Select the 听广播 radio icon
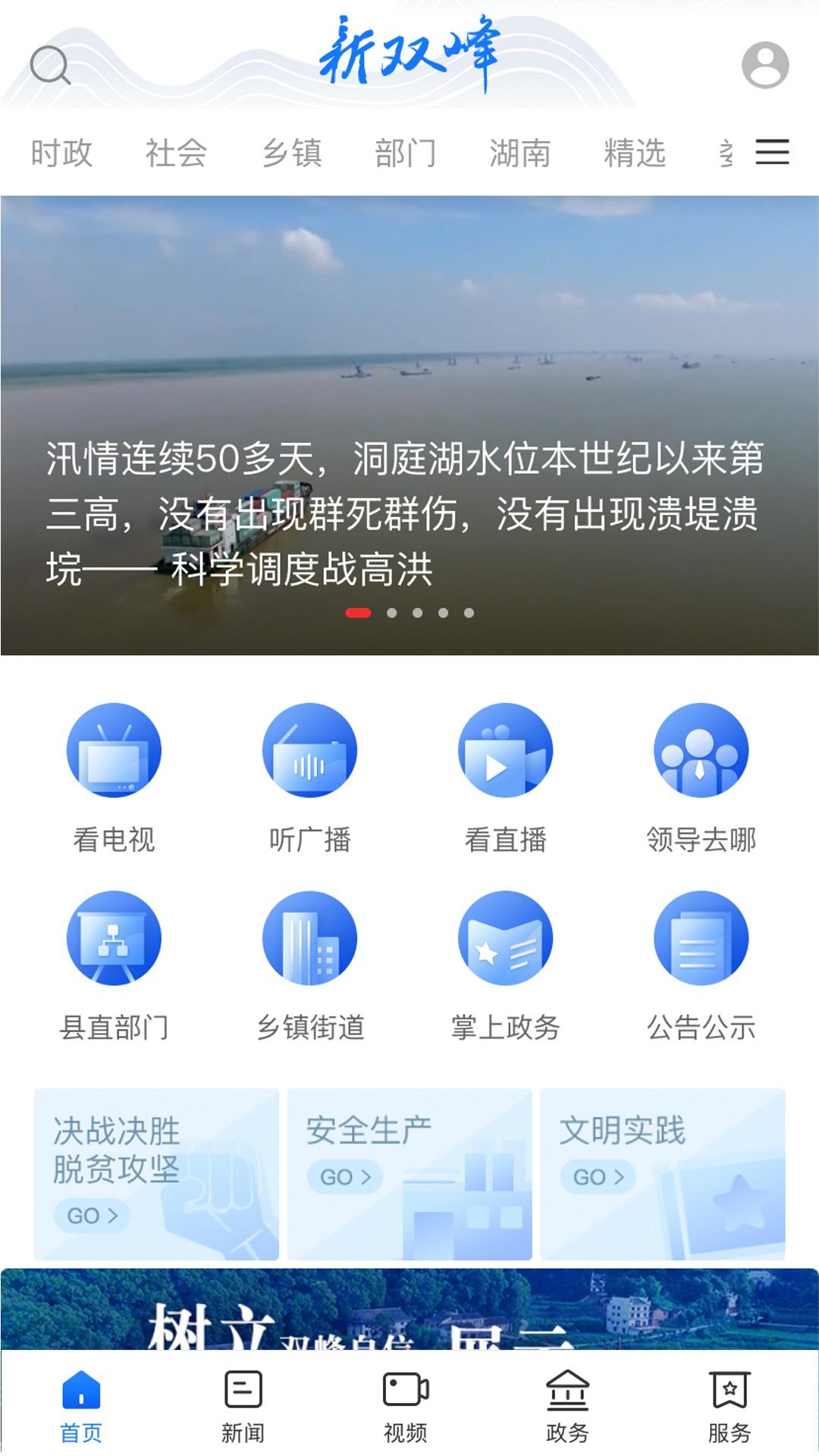Image resolution: width=819 pixels, height=1456 pixels. 311,751
